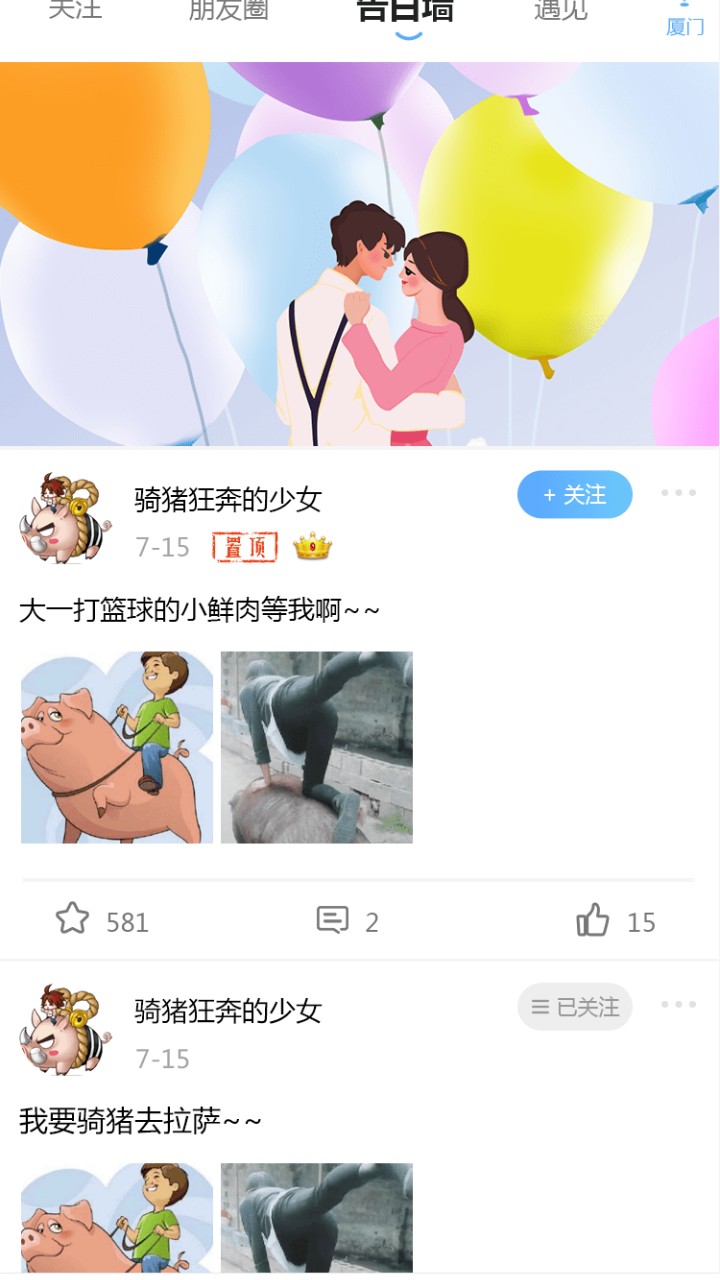Image resolution: width=720 pixels, height=1280 pixels.
Task: Switch to the 朋友圈 tab
Action: (229, 10)
